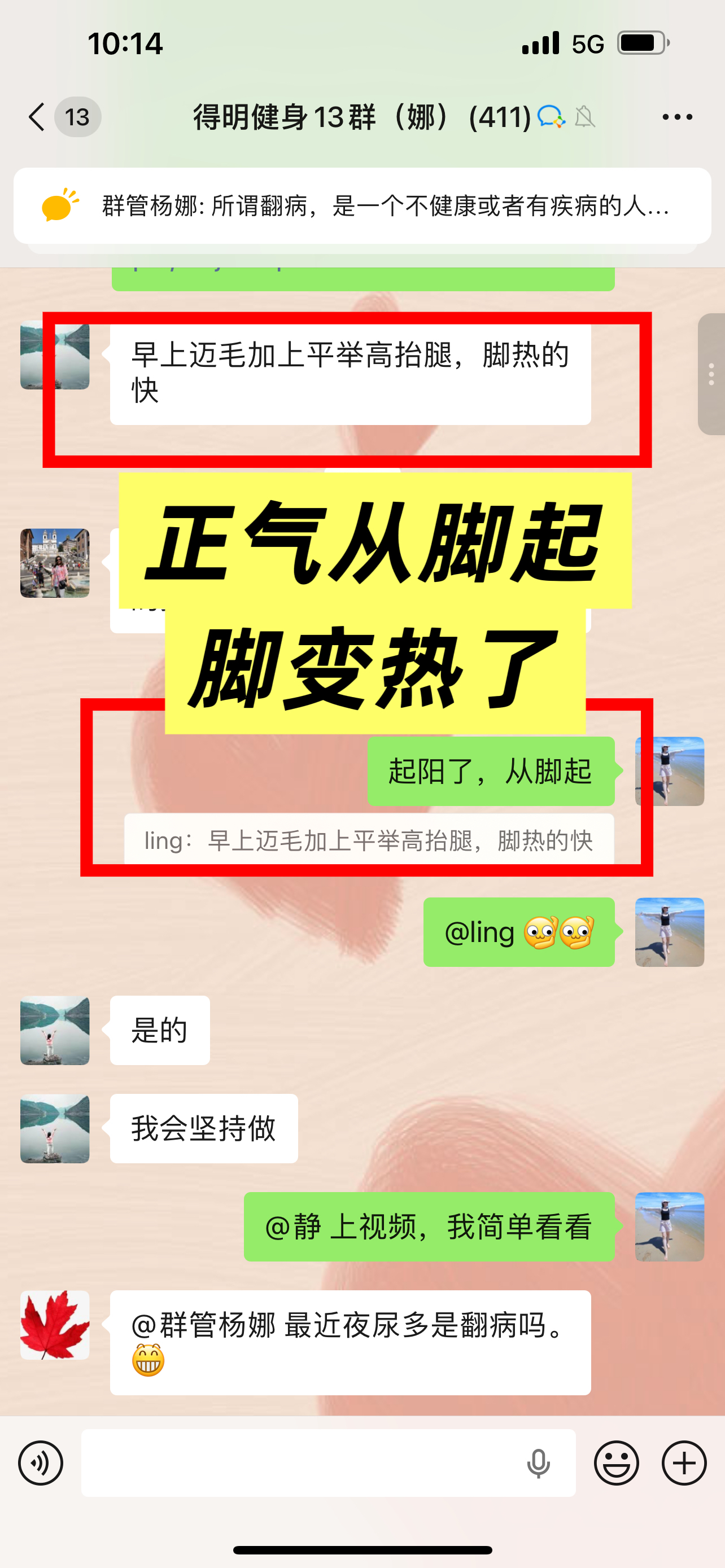The width and height of the screenshot is (725, 1568).
Task: Open the maple leaf avatar's profile
Action: 55,1325
